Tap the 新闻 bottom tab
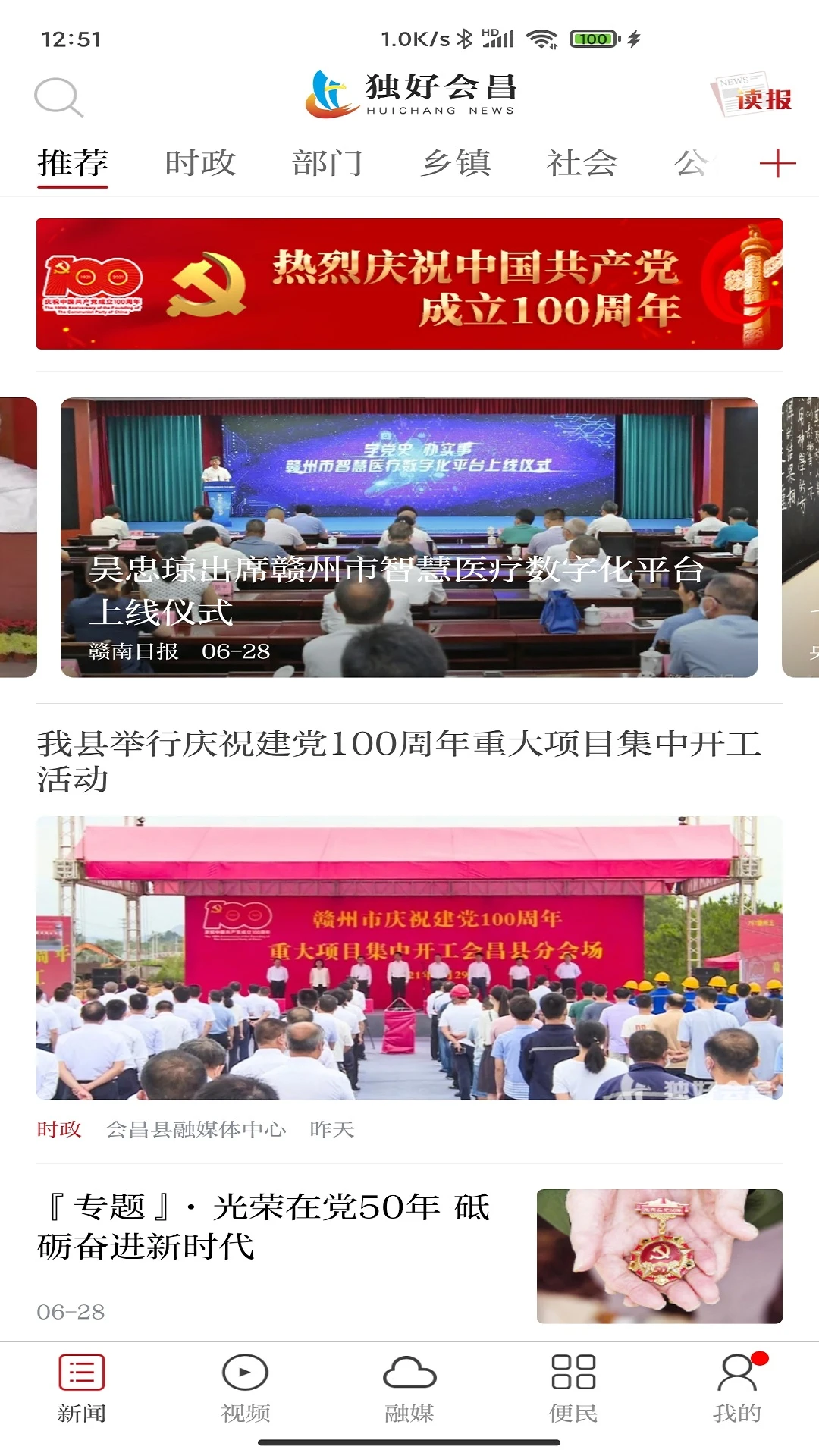 82,1388
